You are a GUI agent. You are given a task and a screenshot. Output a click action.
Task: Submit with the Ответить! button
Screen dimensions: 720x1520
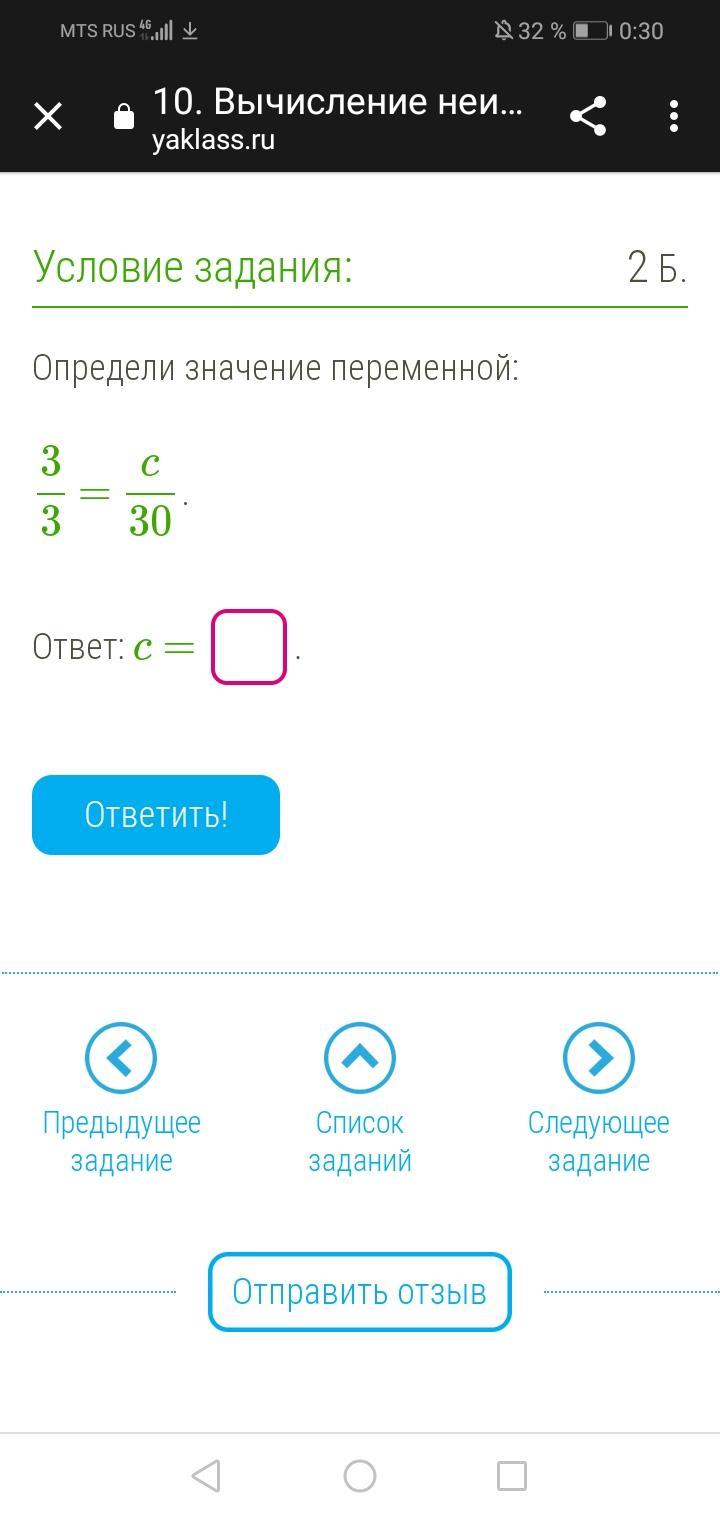[x=156, y=815]
